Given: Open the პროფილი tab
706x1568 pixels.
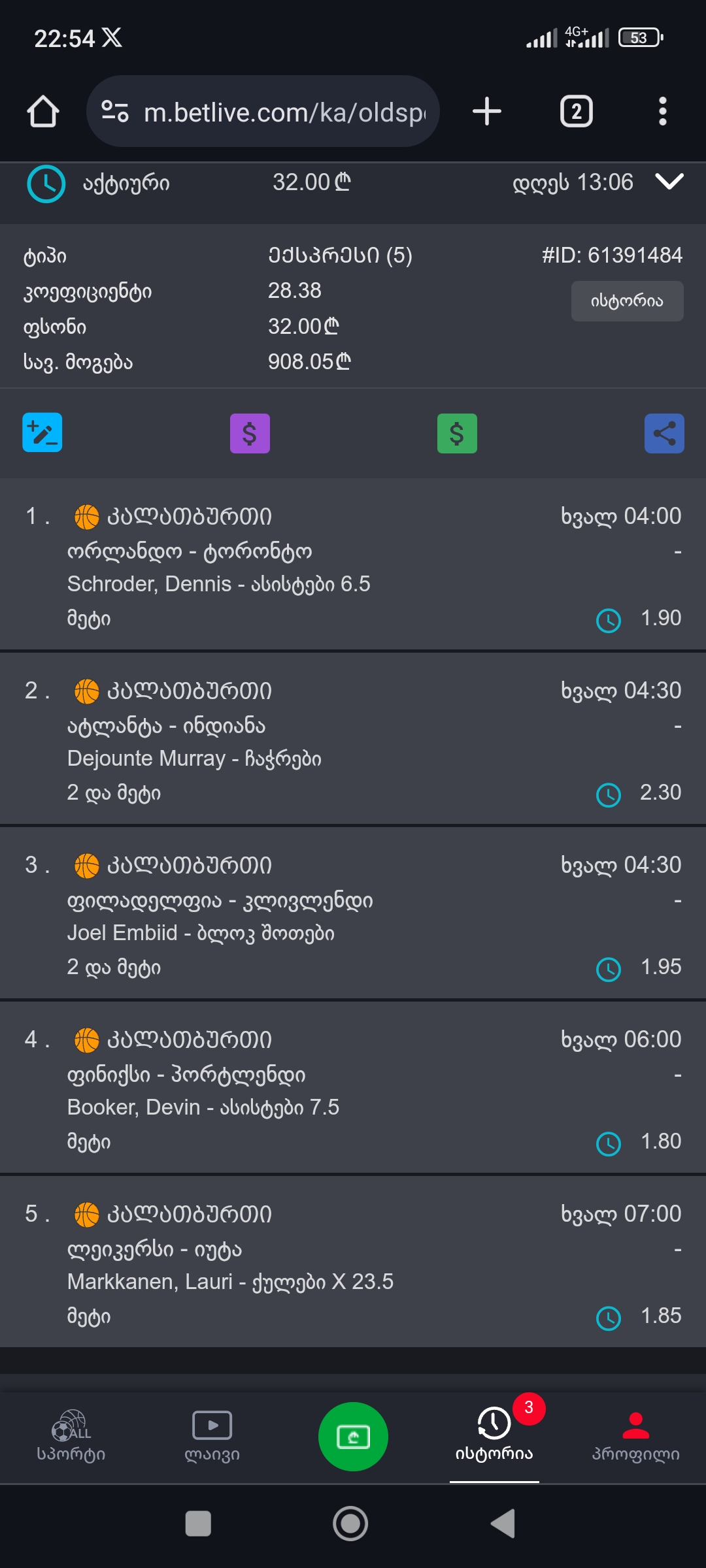Looking at the screenshot, I should click(635, 1435).
